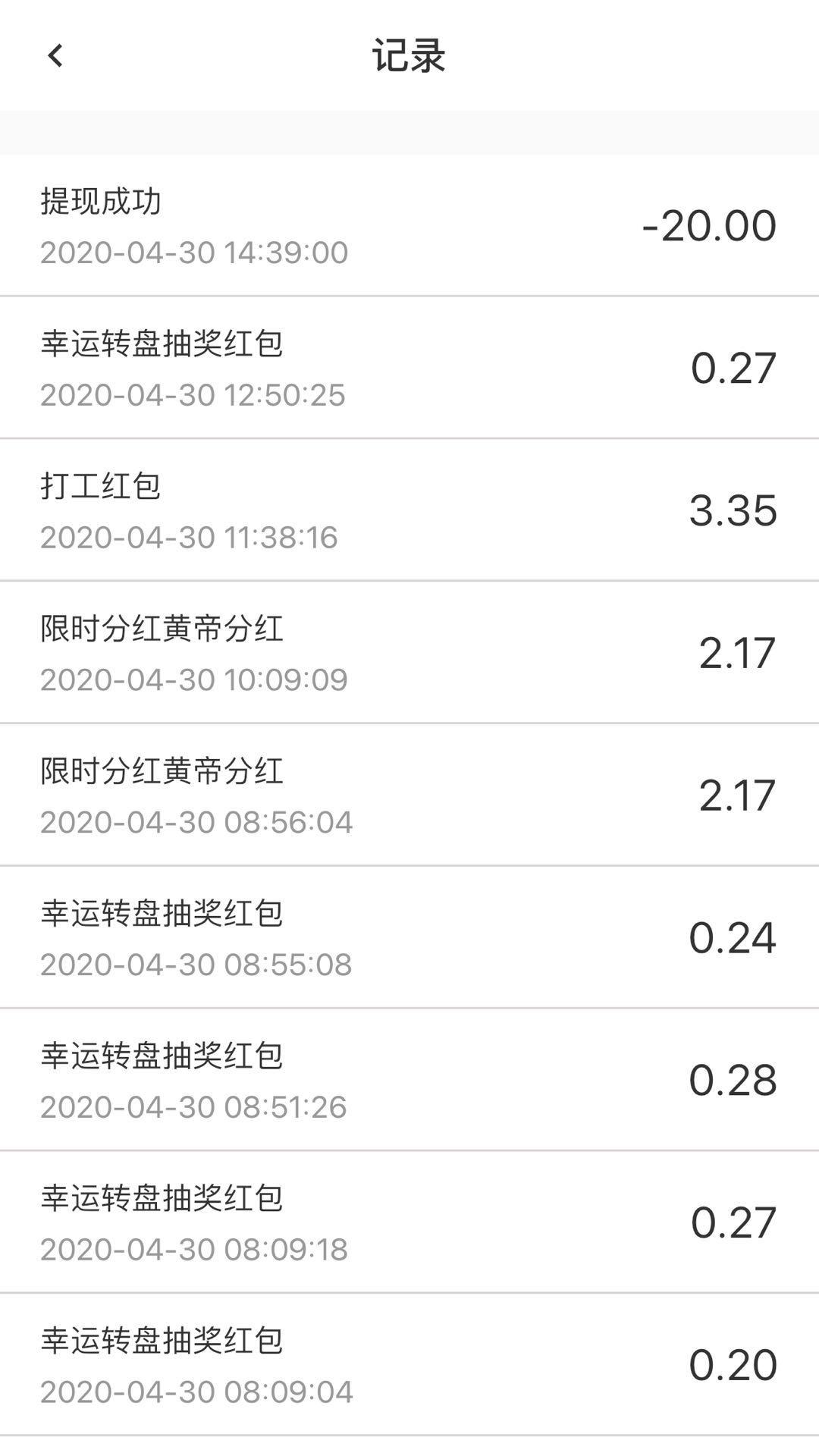Tap the 0.27 amount at 12:50:25
The width and height of the screenshot is (819, 1456).
tap(731, 368)
